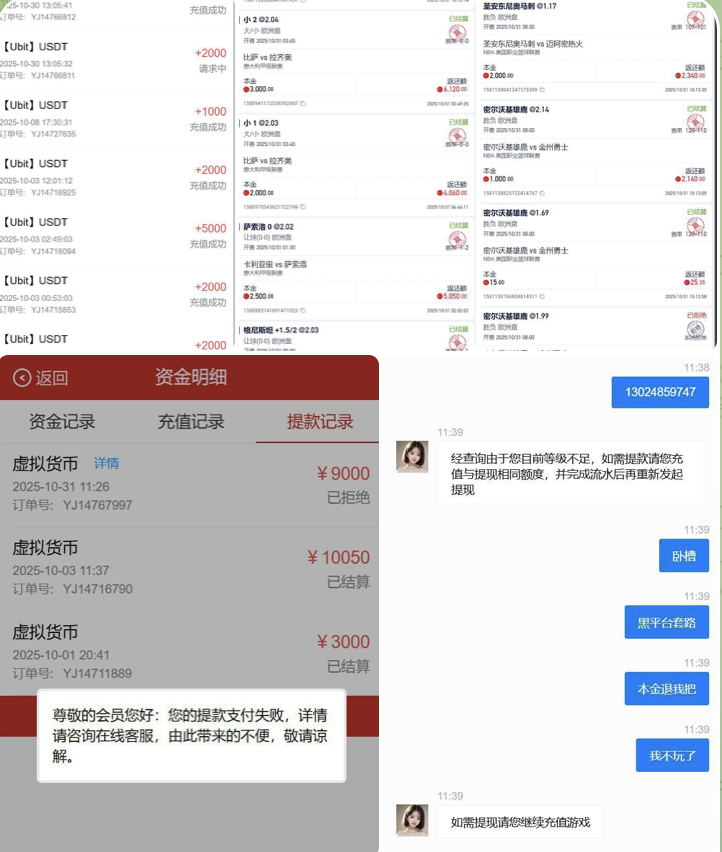Tap the blue 我不玩了 chat bubble
The image size is (722, 852).
point(671,755)
